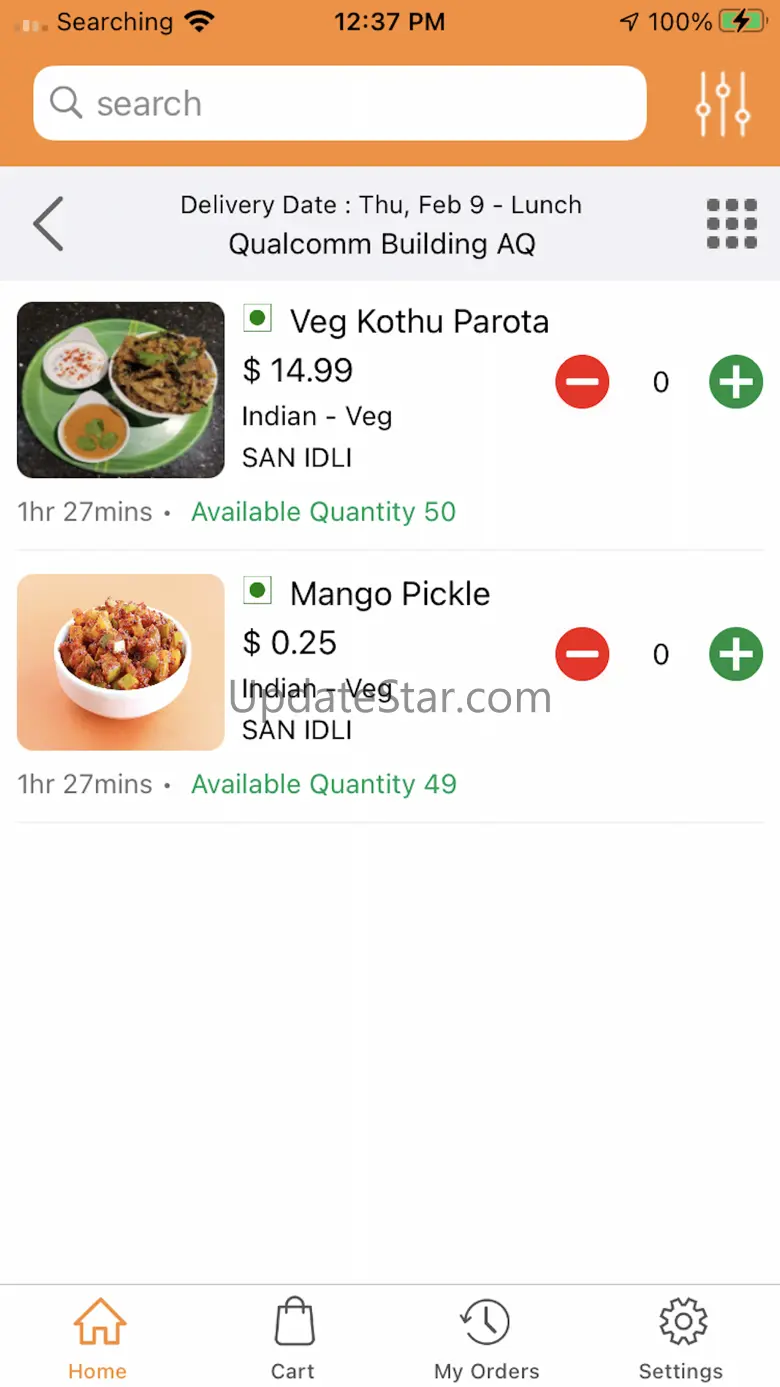
Task: Tap the search field
Action: click(340, 103)
